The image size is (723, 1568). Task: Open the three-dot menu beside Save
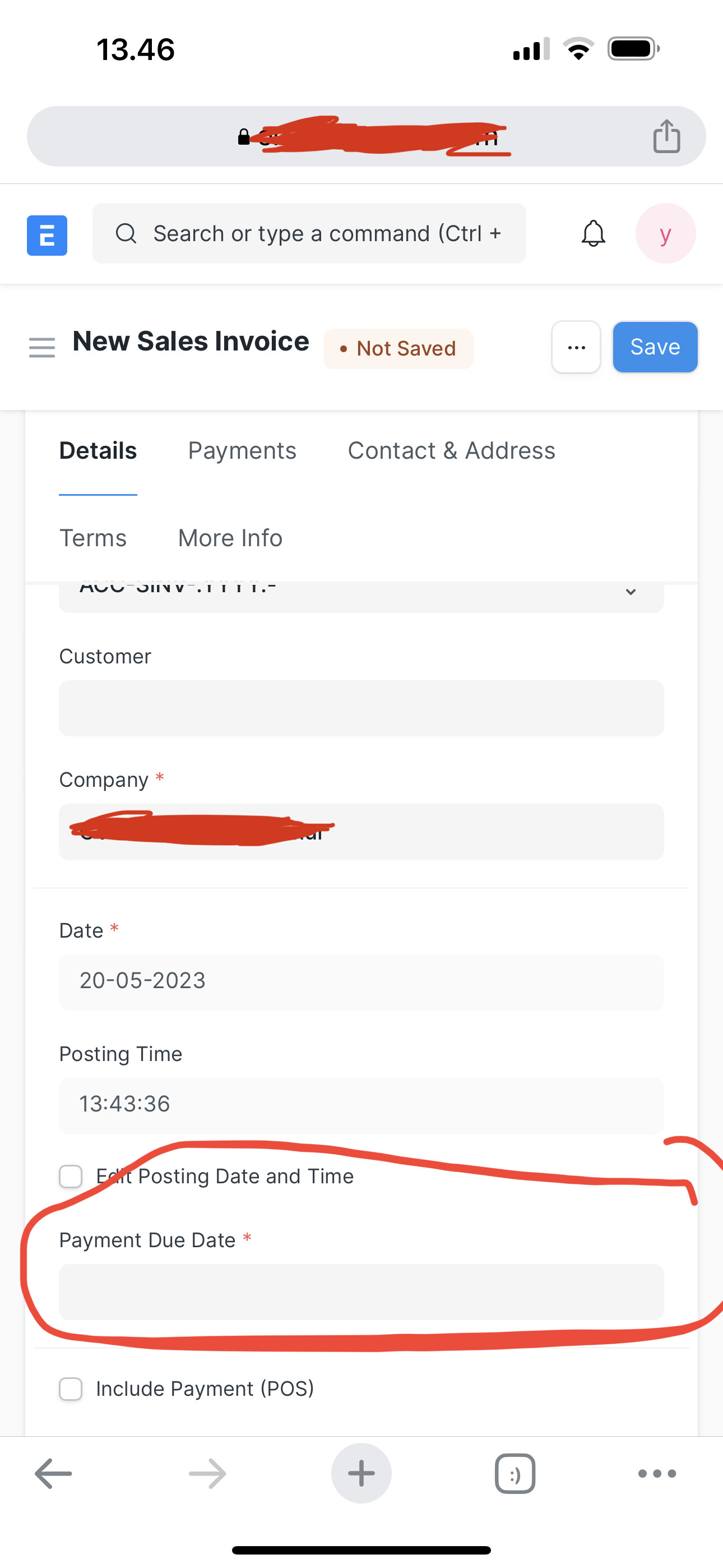pos(576,347)
